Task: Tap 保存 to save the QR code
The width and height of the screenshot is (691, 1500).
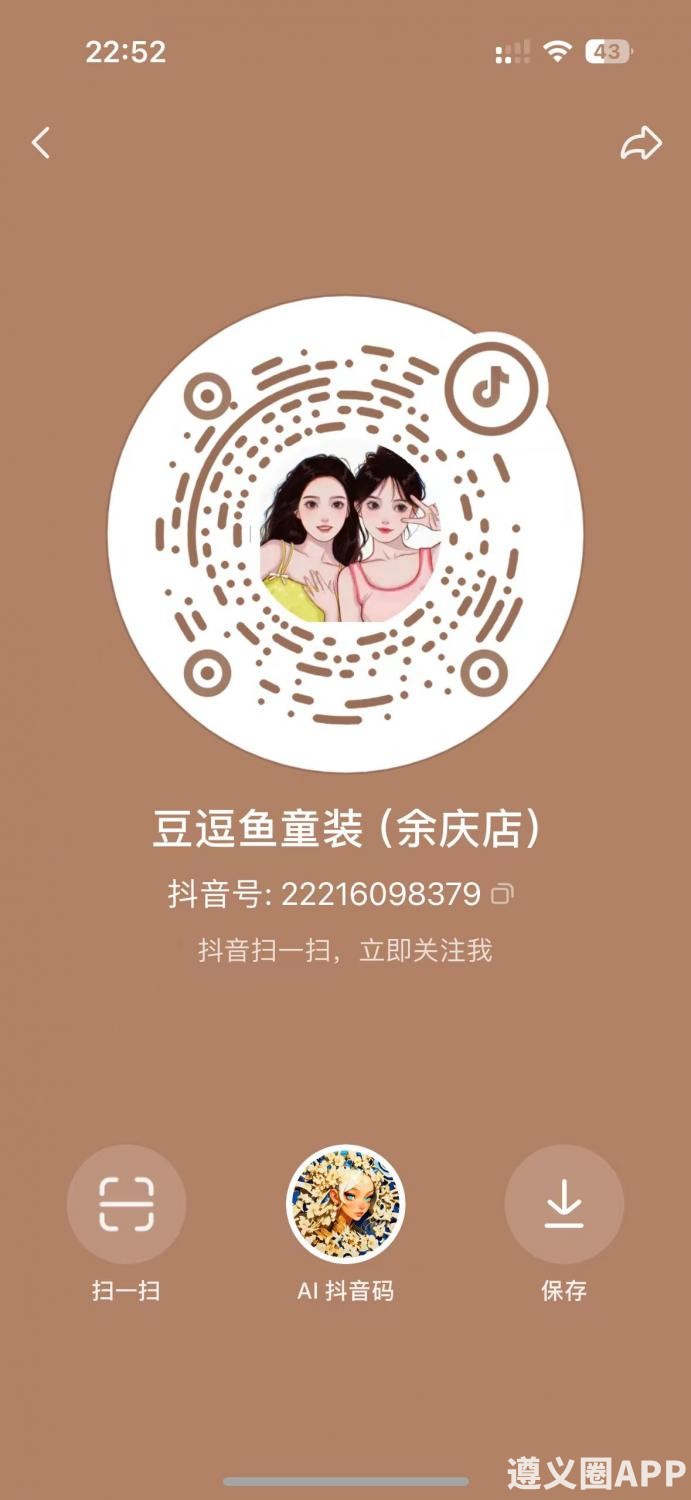Action: click(563, 1204)
